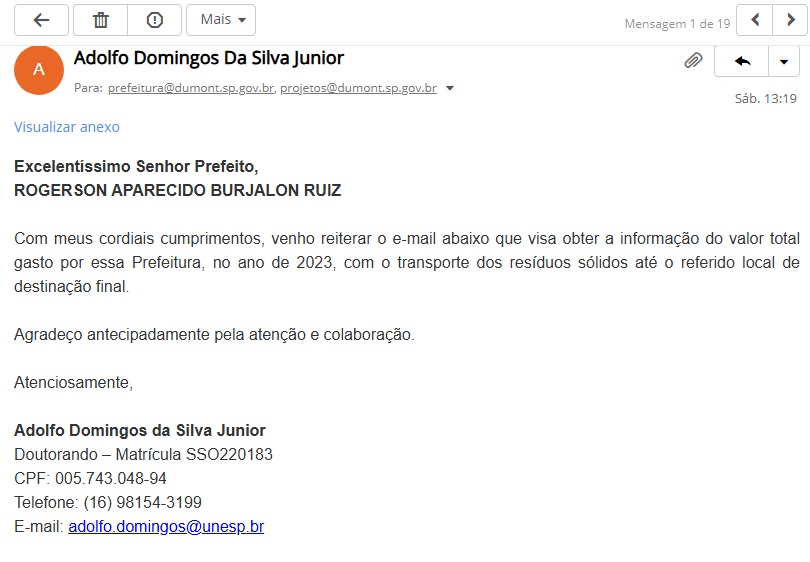
Task: Expand the recipients details arrow
Action: [x=450, y=88]
